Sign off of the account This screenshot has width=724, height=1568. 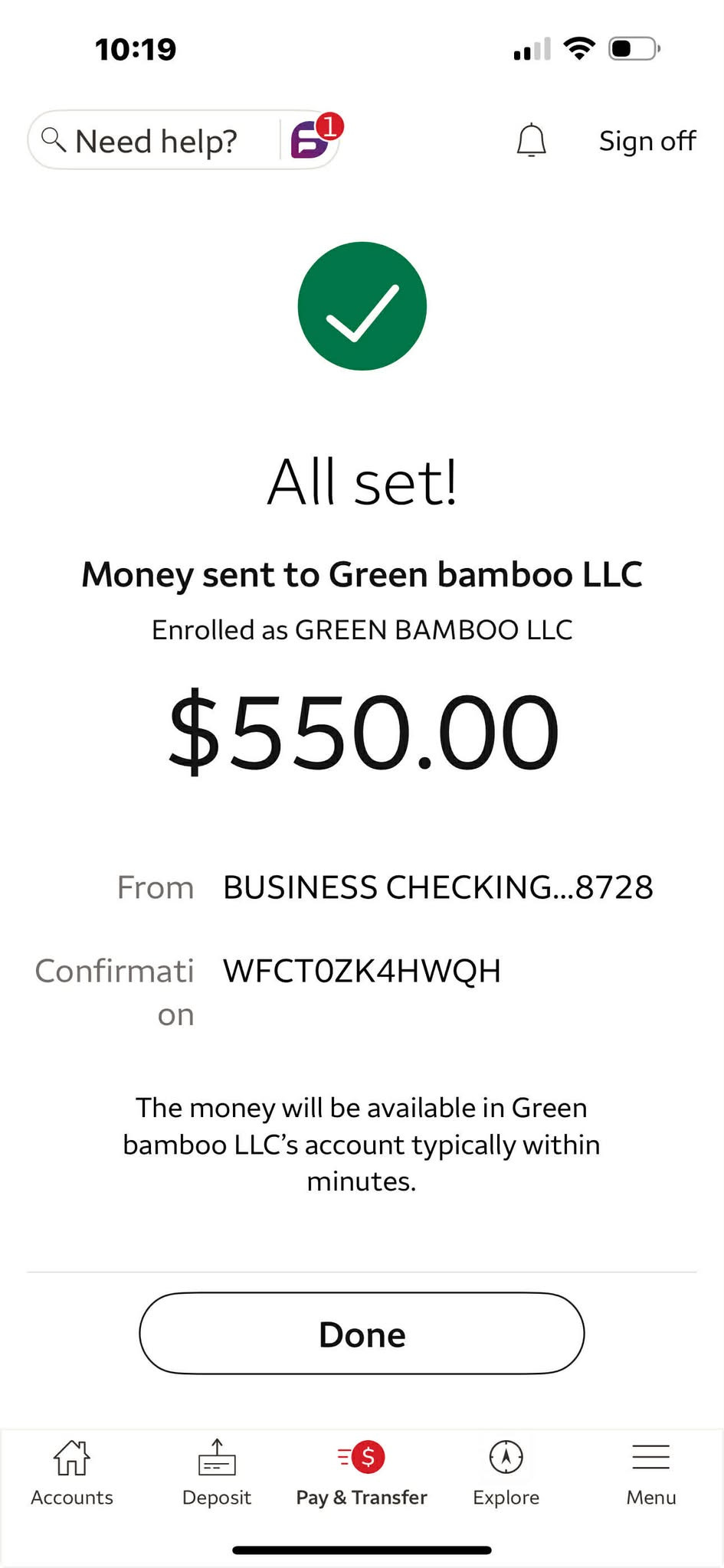point(647,141)
